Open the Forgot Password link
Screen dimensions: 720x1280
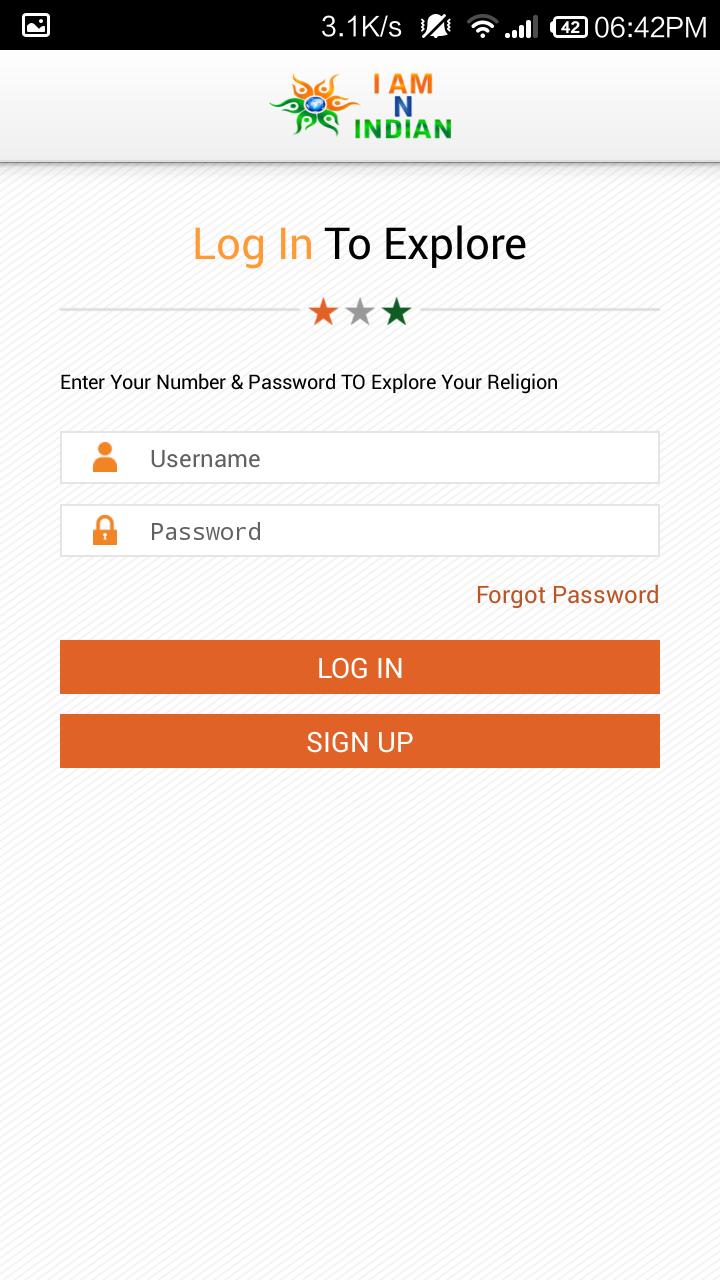point(567,595)
